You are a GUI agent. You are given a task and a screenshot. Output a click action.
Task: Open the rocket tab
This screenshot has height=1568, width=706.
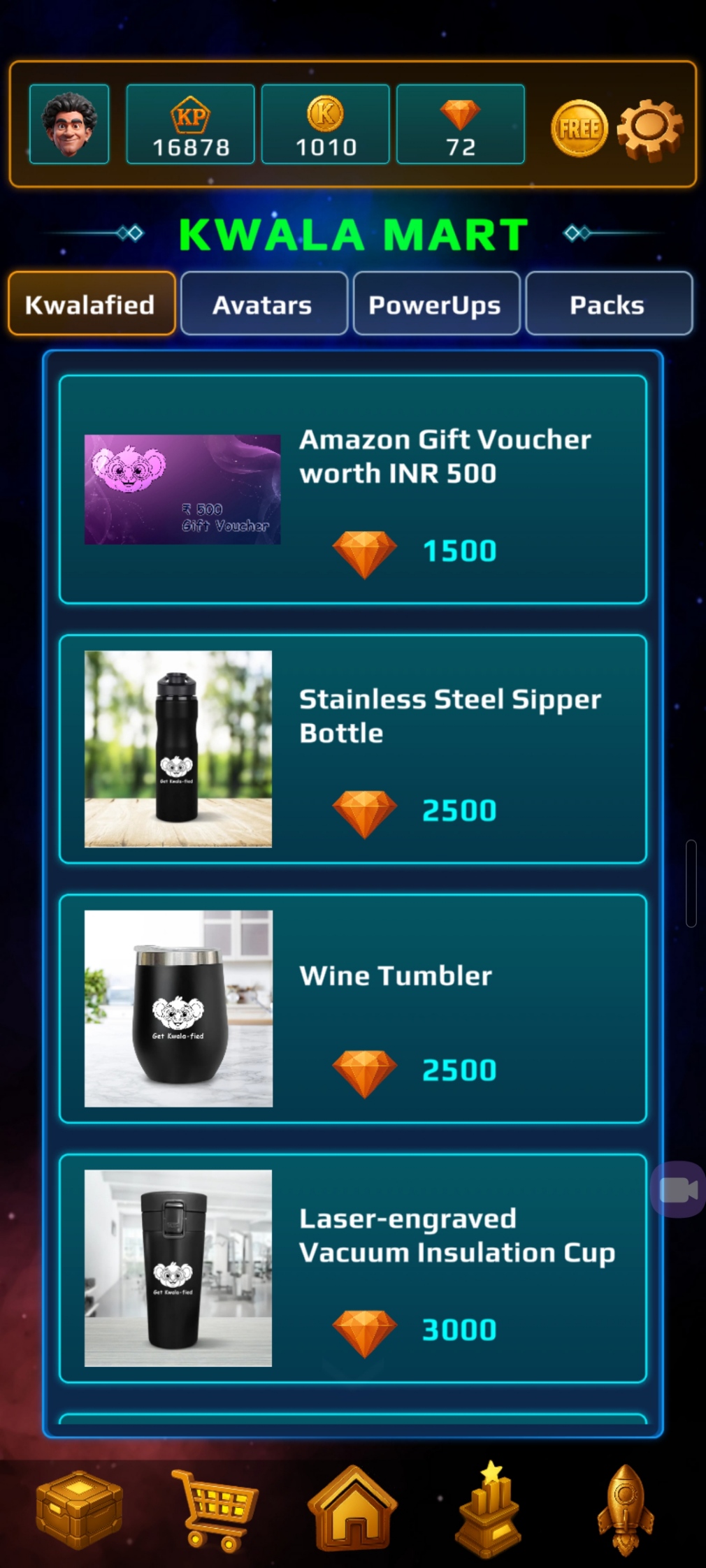coord(625,1509)
